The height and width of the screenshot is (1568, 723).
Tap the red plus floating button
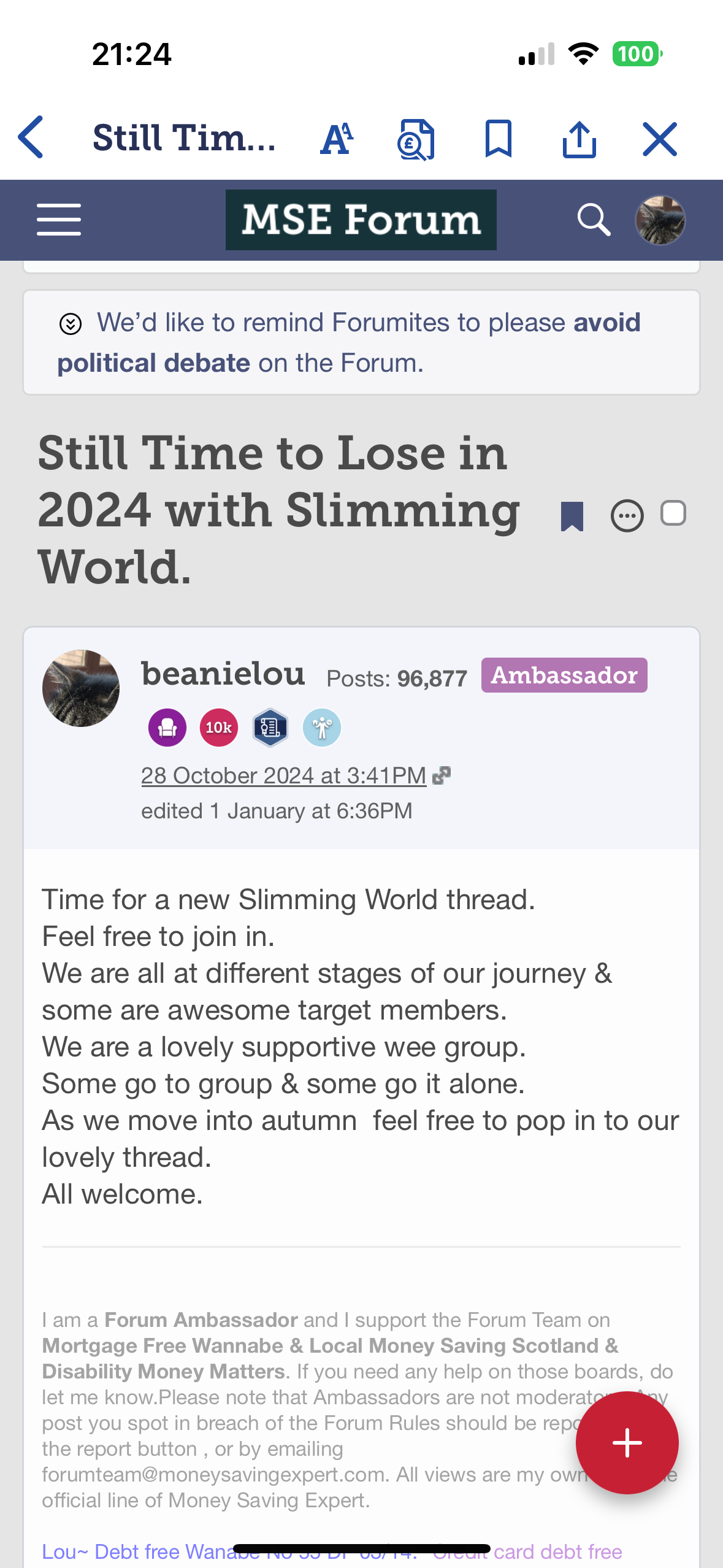tap(627, 1442)
